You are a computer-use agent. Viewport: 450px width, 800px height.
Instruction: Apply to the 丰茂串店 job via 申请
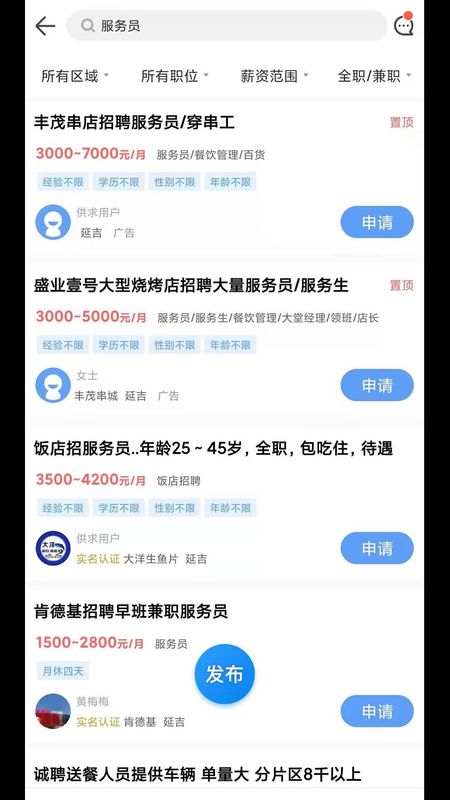377,222
